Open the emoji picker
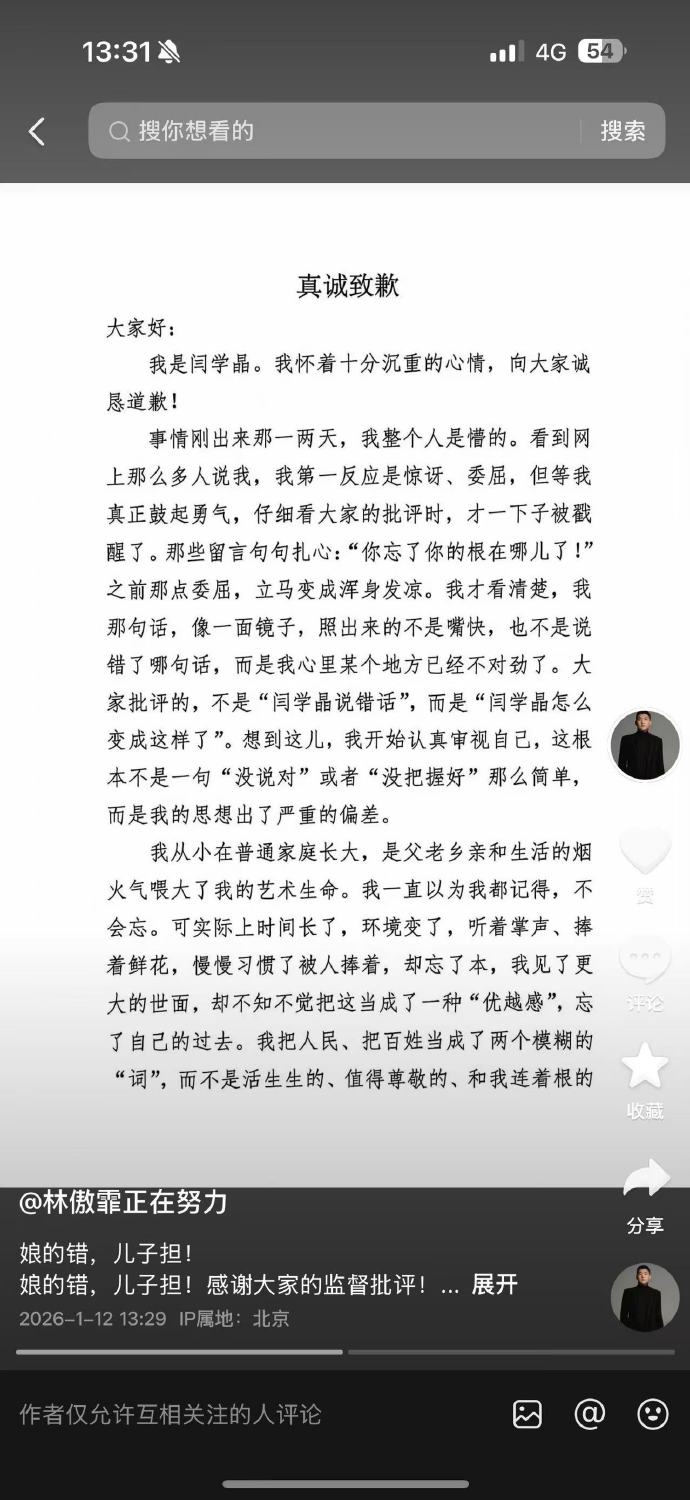The image size is (690, 1500). coord(653,1414)
